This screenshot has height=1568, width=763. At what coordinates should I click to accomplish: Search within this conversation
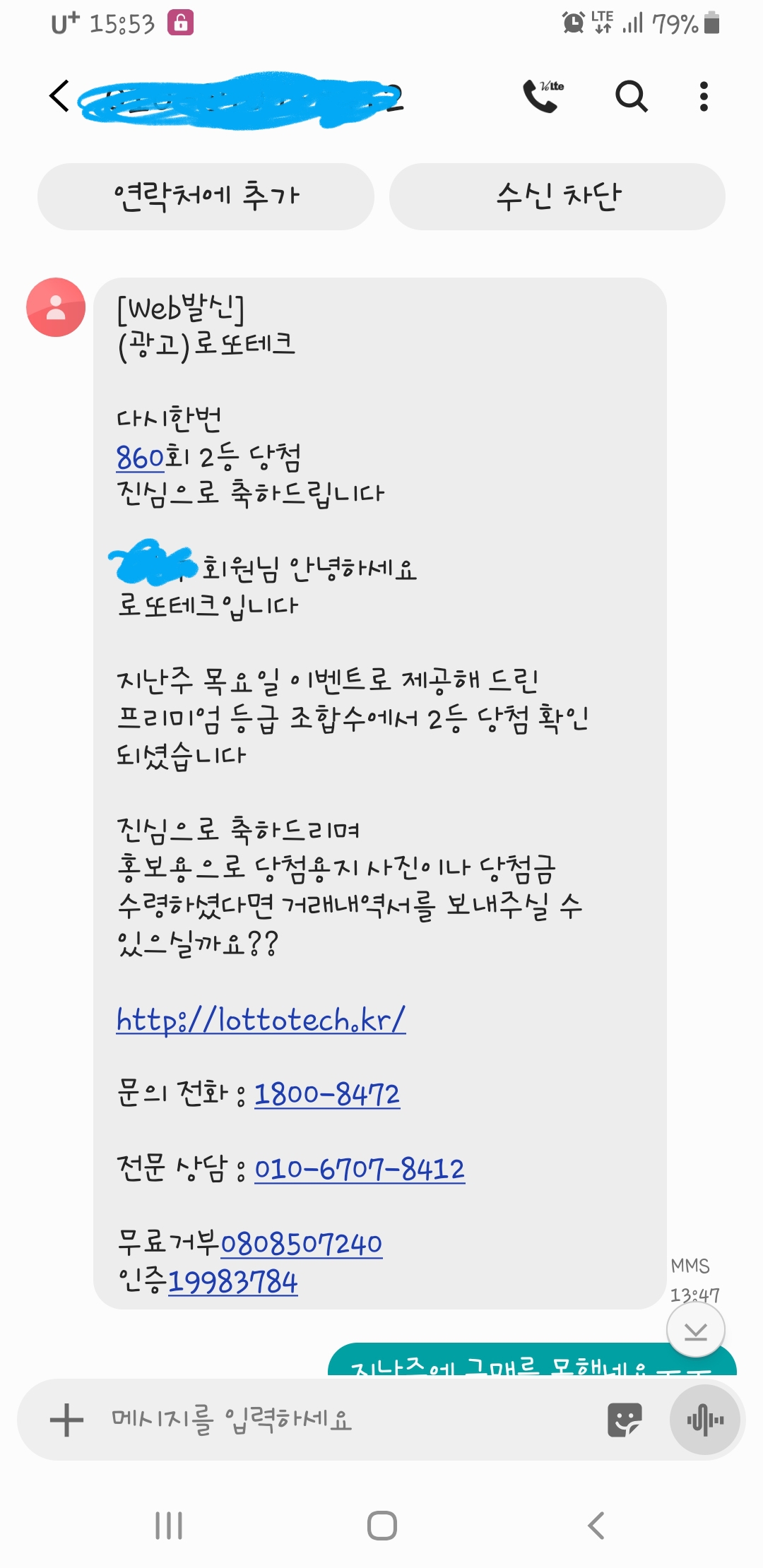[x=631, y=96]
